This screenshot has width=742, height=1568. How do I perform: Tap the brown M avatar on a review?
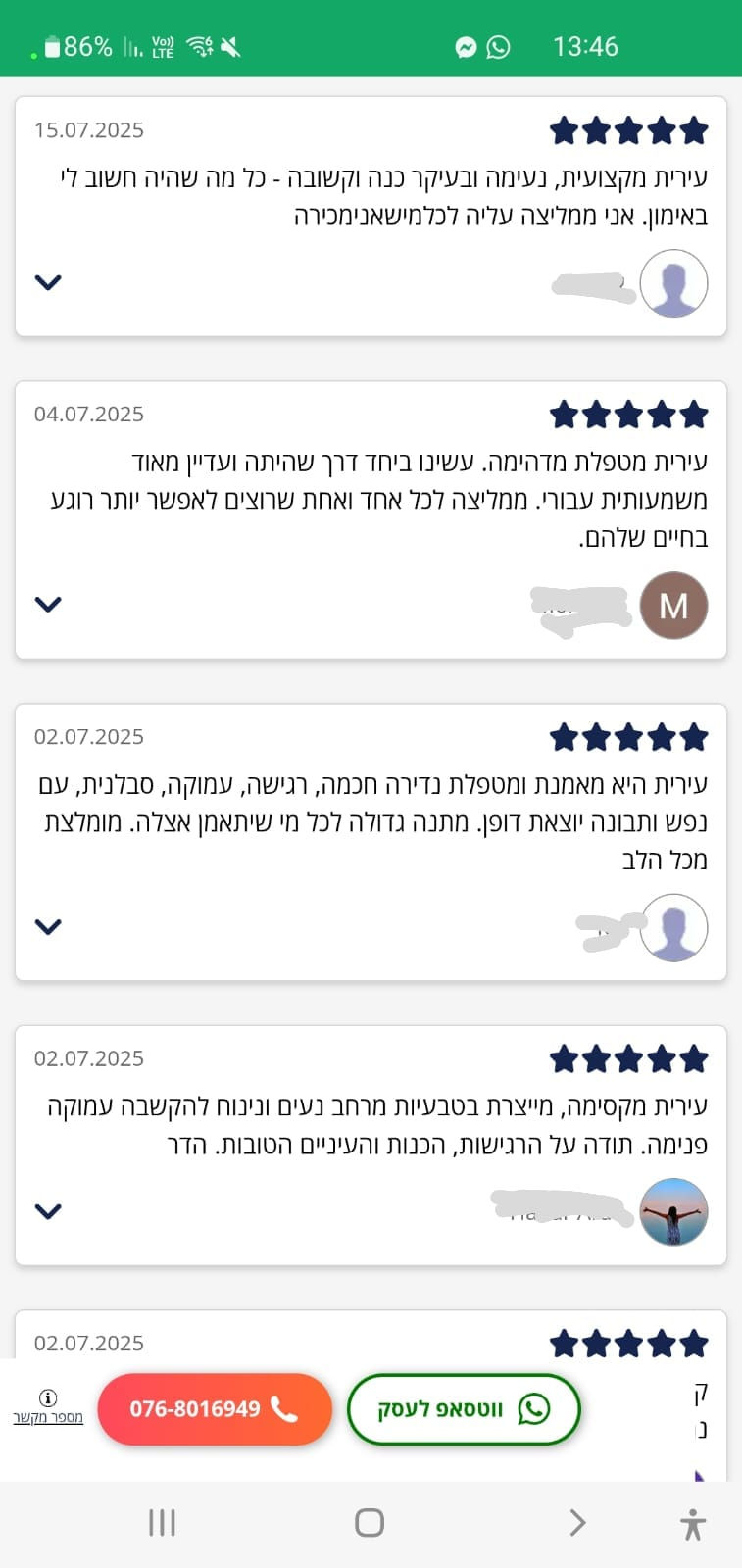[673, 605]
